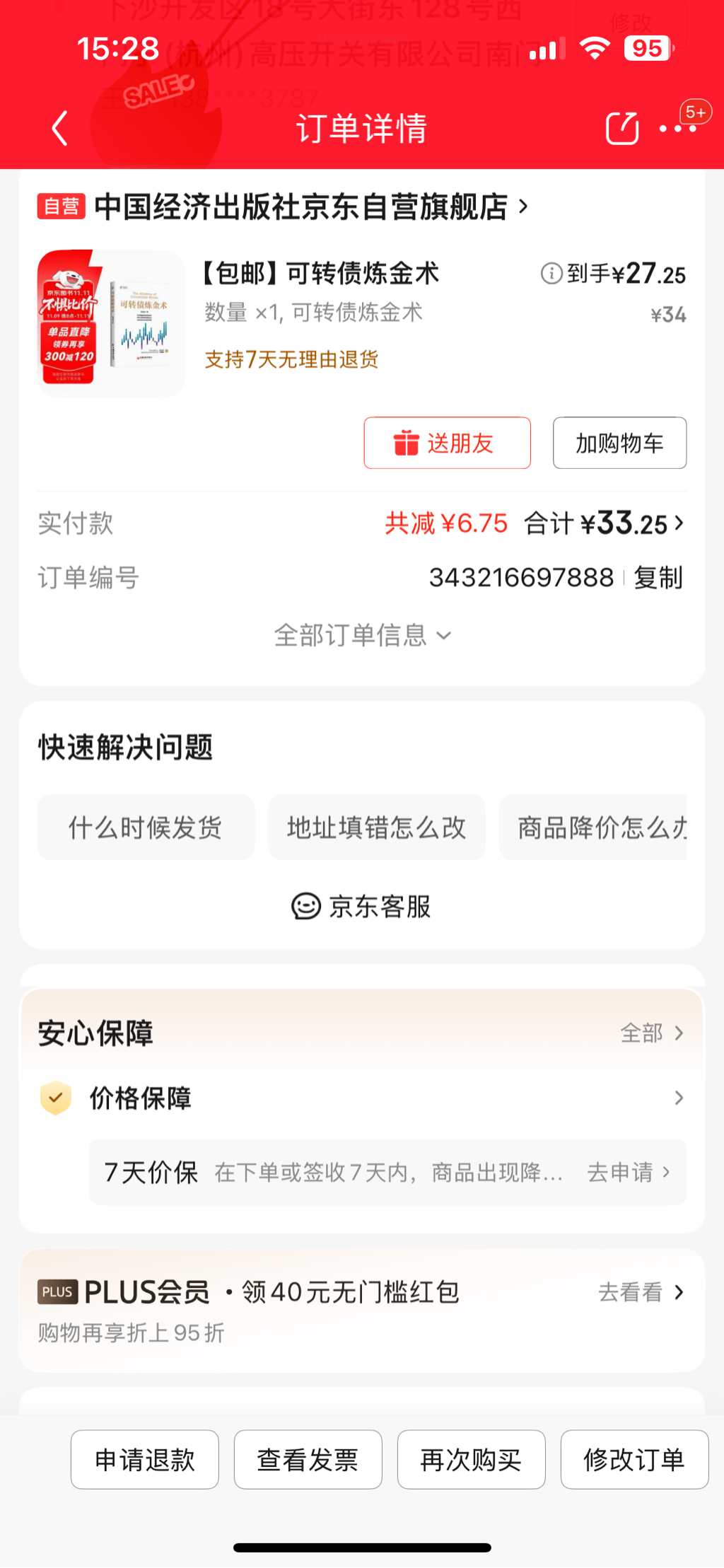This screenshot has height=1568, width=724.
Task: Open the PLUS会员 去看看 offer
Action: (x=641, y=1293)
